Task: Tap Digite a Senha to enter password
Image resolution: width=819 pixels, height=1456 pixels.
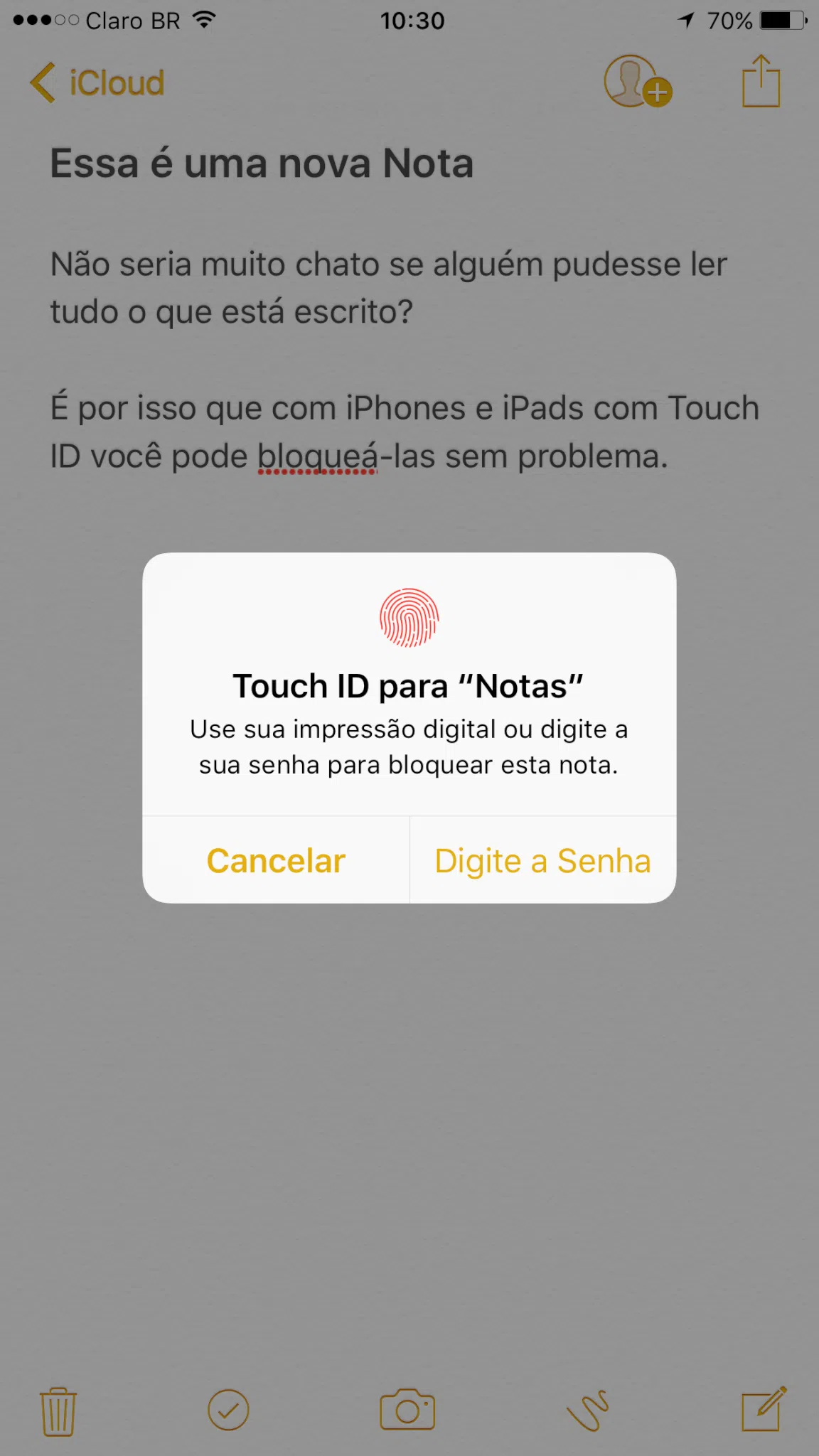Action: coord(542,860)
